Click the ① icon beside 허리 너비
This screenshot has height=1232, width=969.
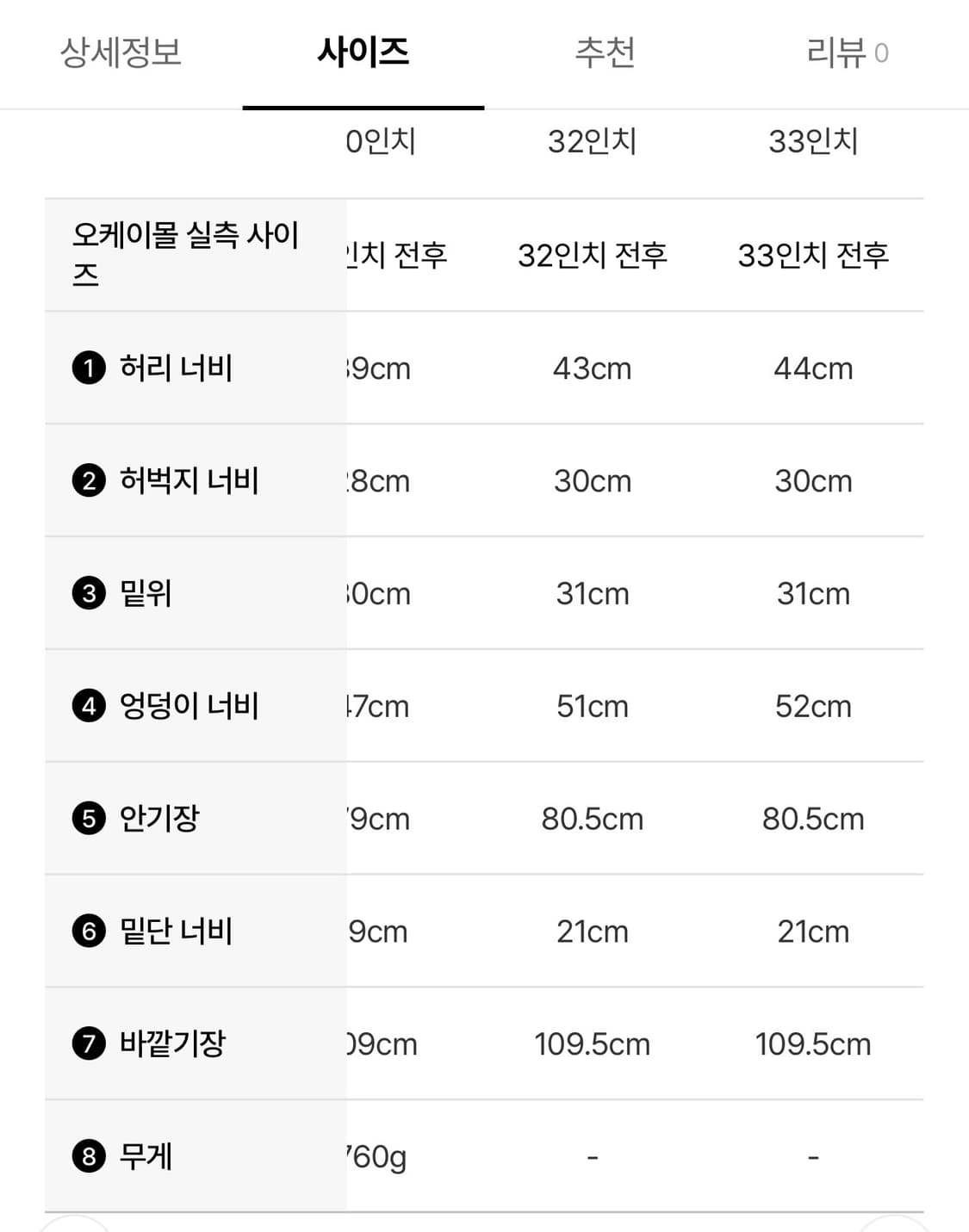[89, 368]
